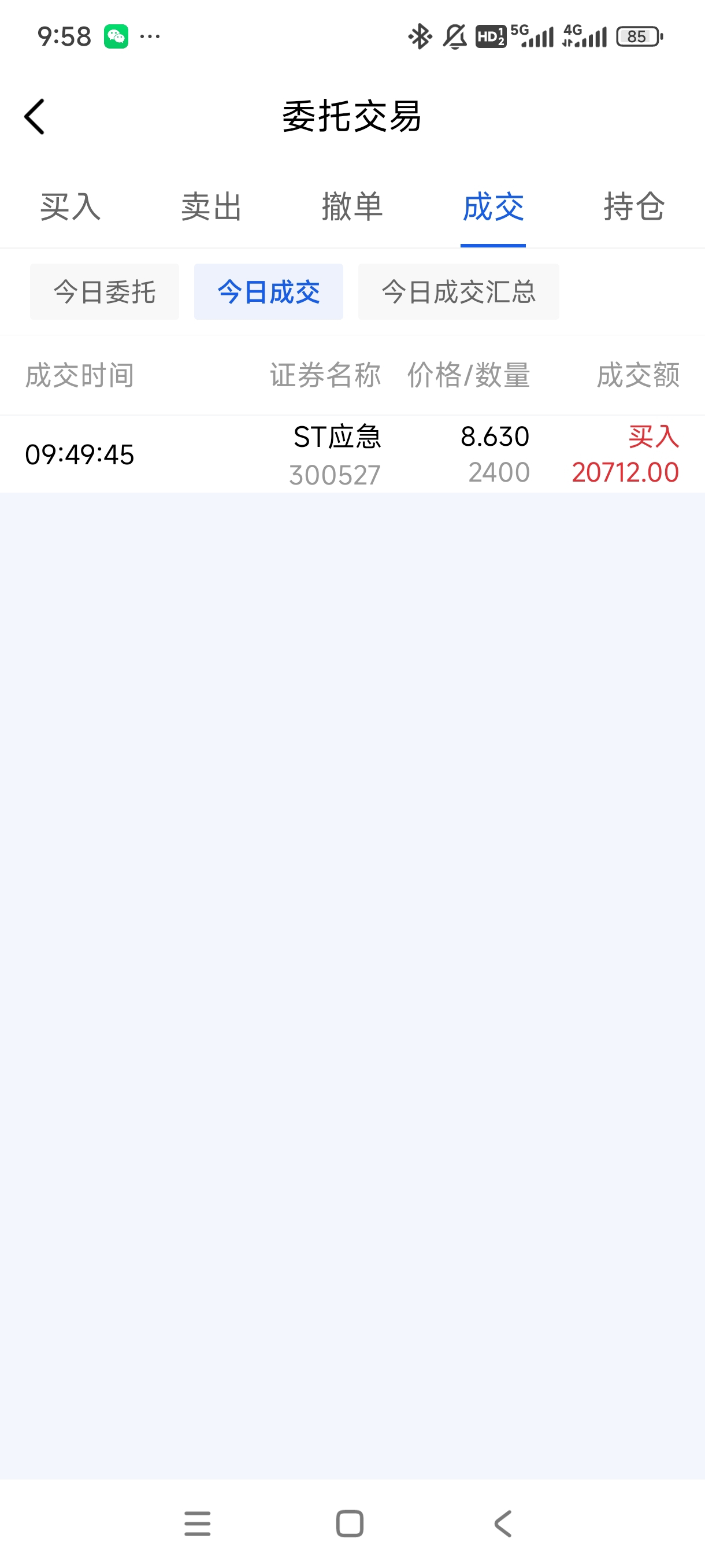Switch to the 持仓 tab
Screen dimensions: 705x1568
(x=634, y=207)
